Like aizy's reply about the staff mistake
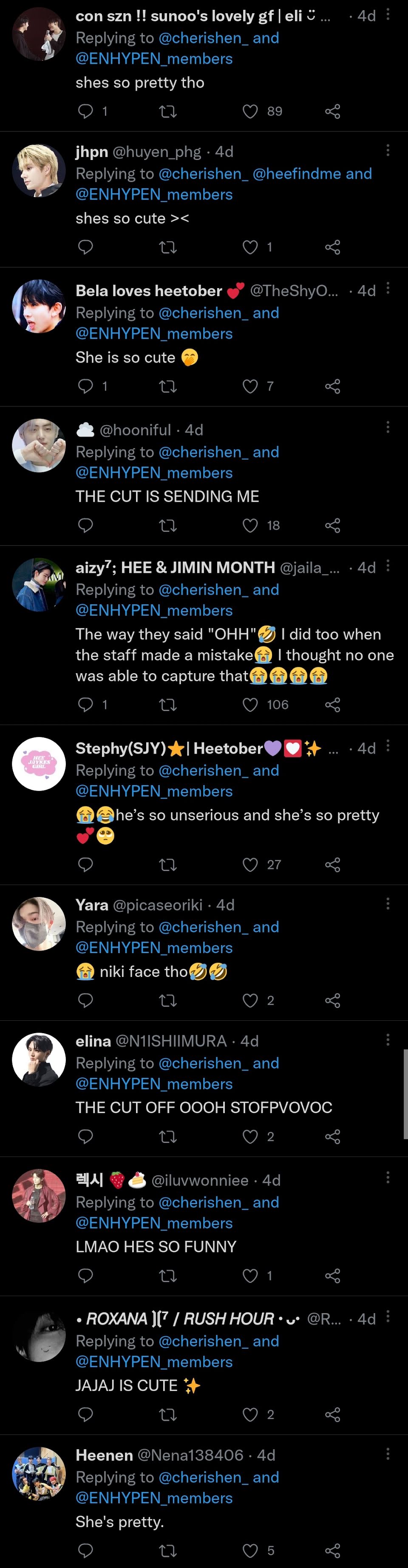The width and height of the screenshot is (408, 1568). pyautogui.click(x=250, y=704)
